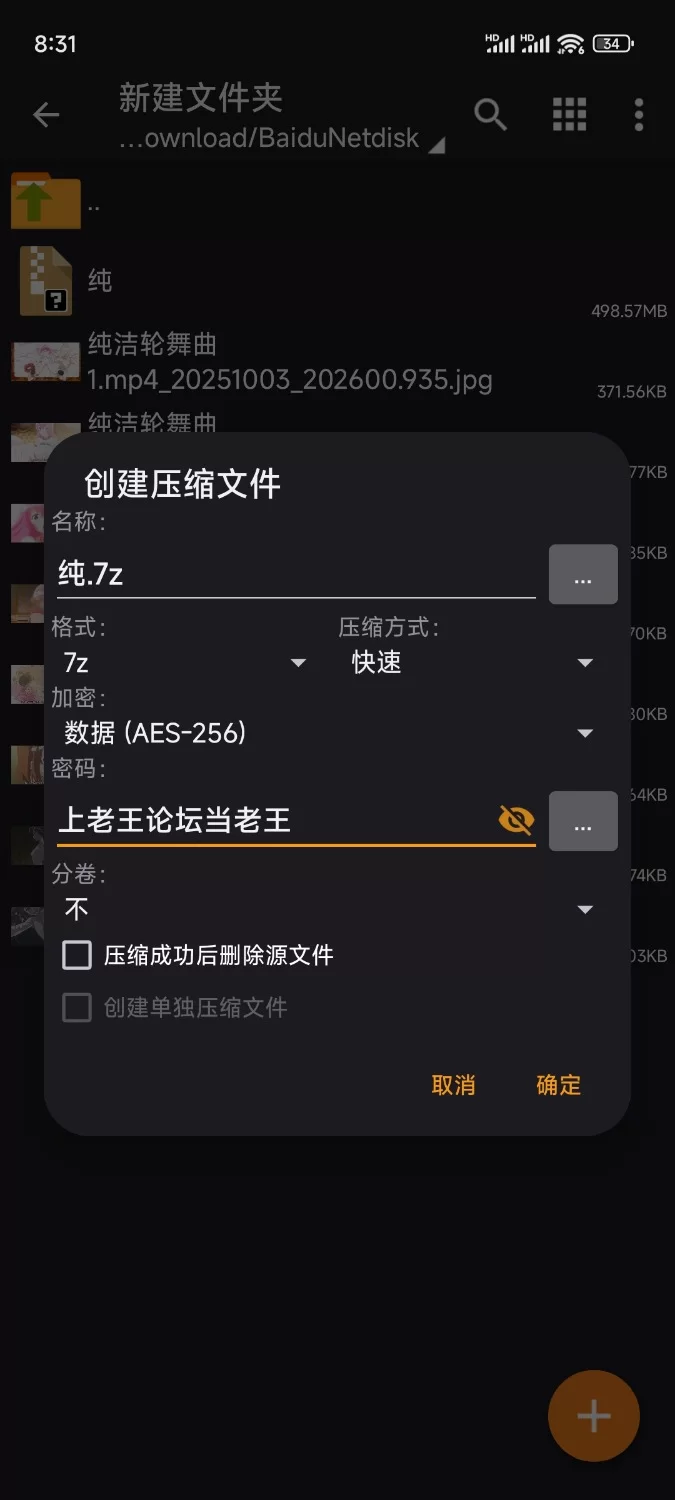Toggle password visibility eye icon
Screen dimensions: 675x1500
pos(516,821)
